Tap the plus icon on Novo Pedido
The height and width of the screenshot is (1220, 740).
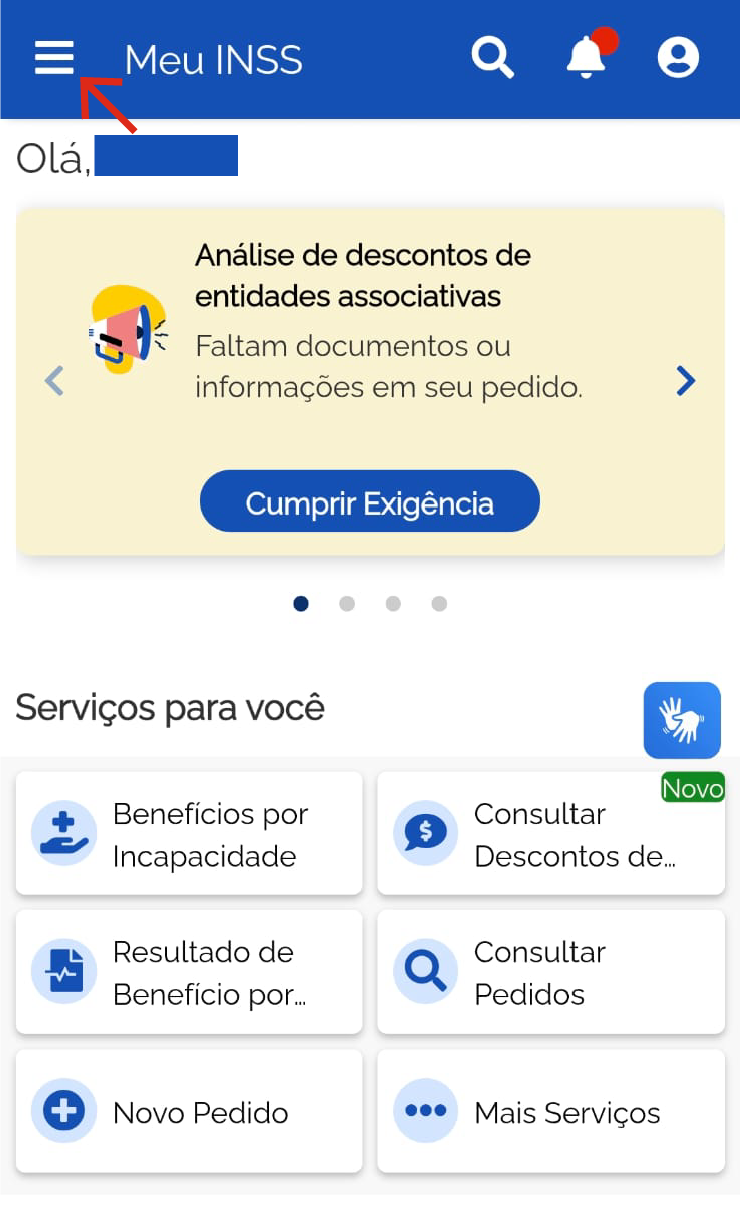coord(63,1111)
